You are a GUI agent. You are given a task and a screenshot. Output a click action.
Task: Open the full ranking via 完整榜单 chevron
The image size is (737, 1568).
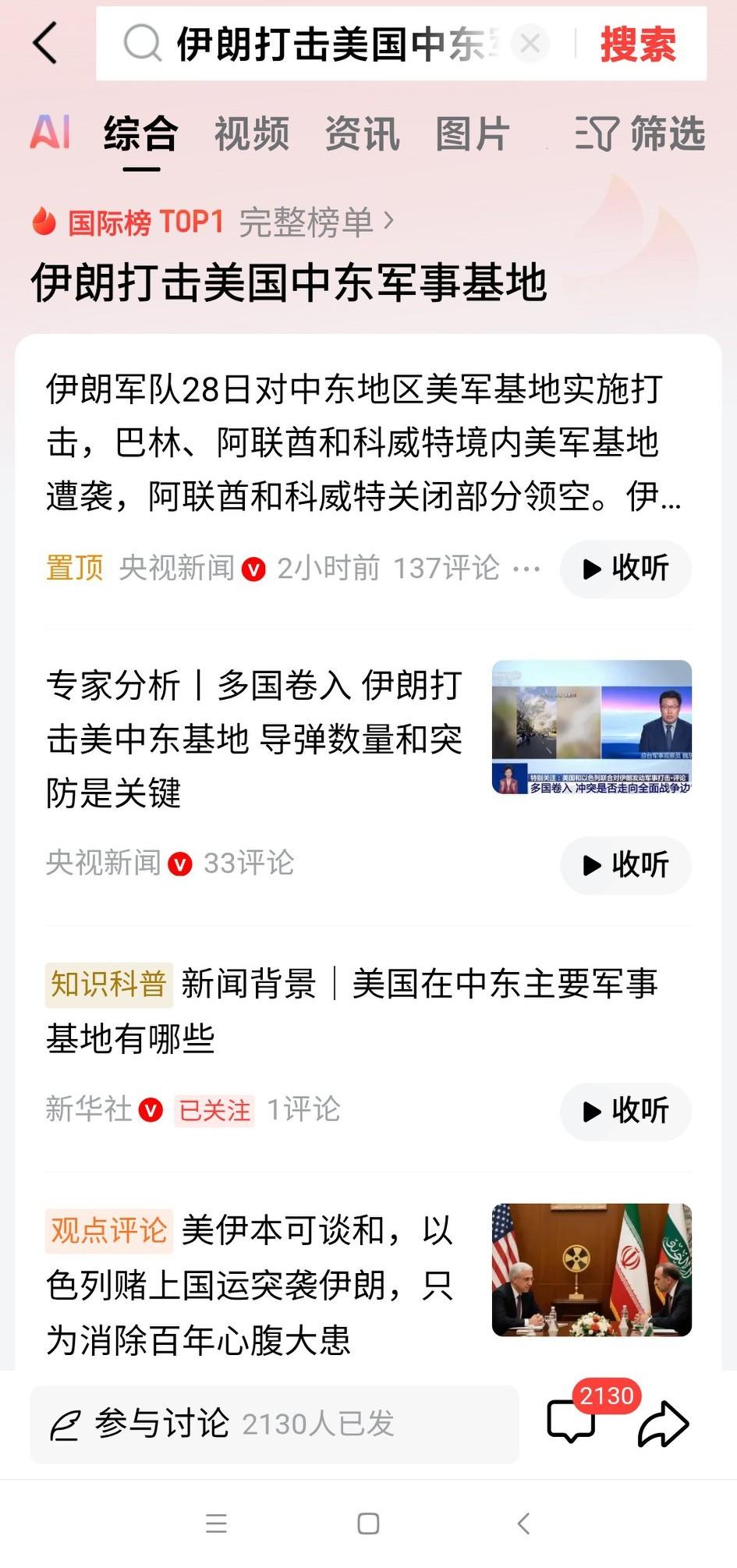tap(312, 220)
